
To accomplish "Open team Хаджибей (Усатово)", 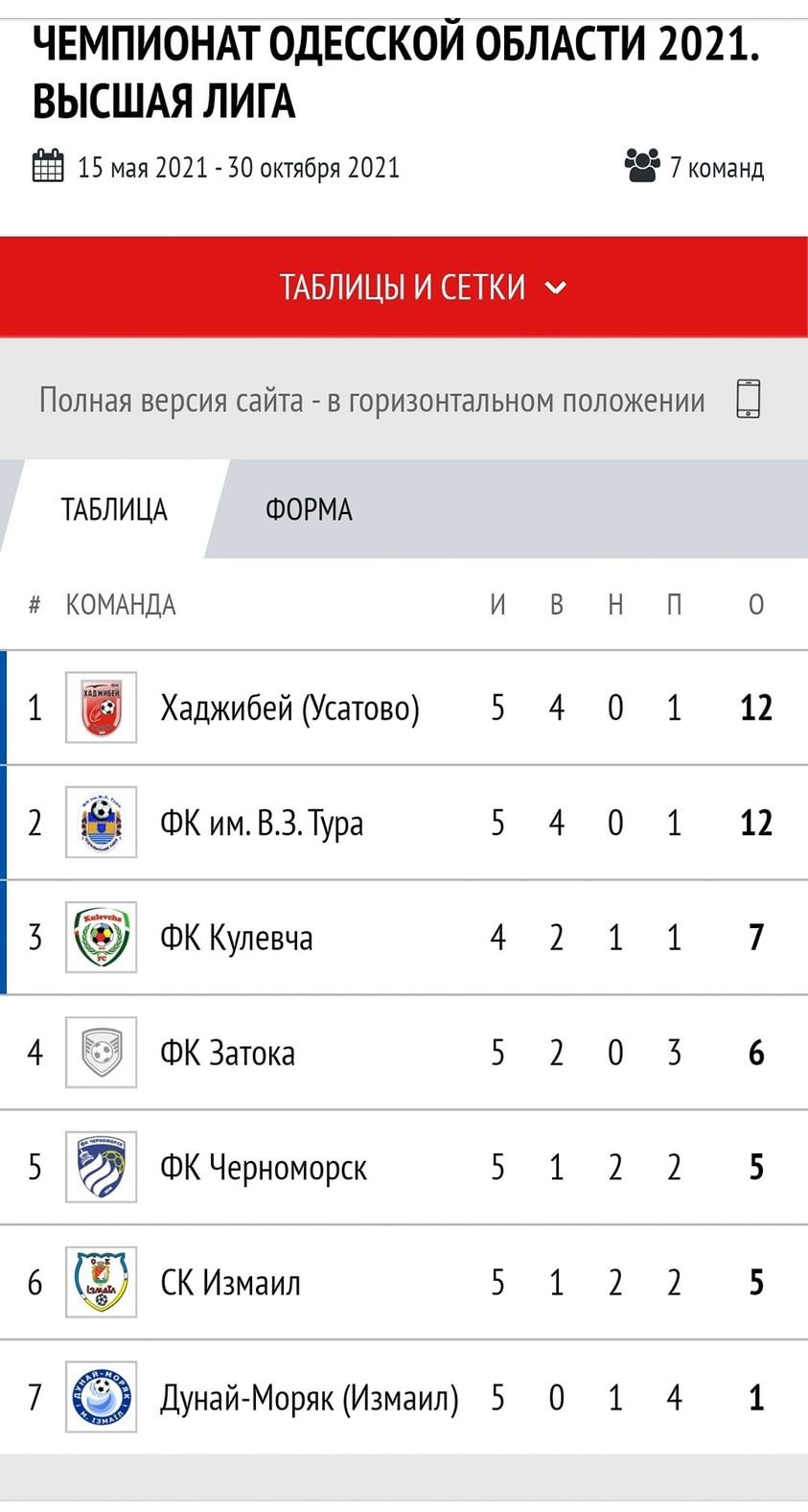I will [x=289, y=709].
